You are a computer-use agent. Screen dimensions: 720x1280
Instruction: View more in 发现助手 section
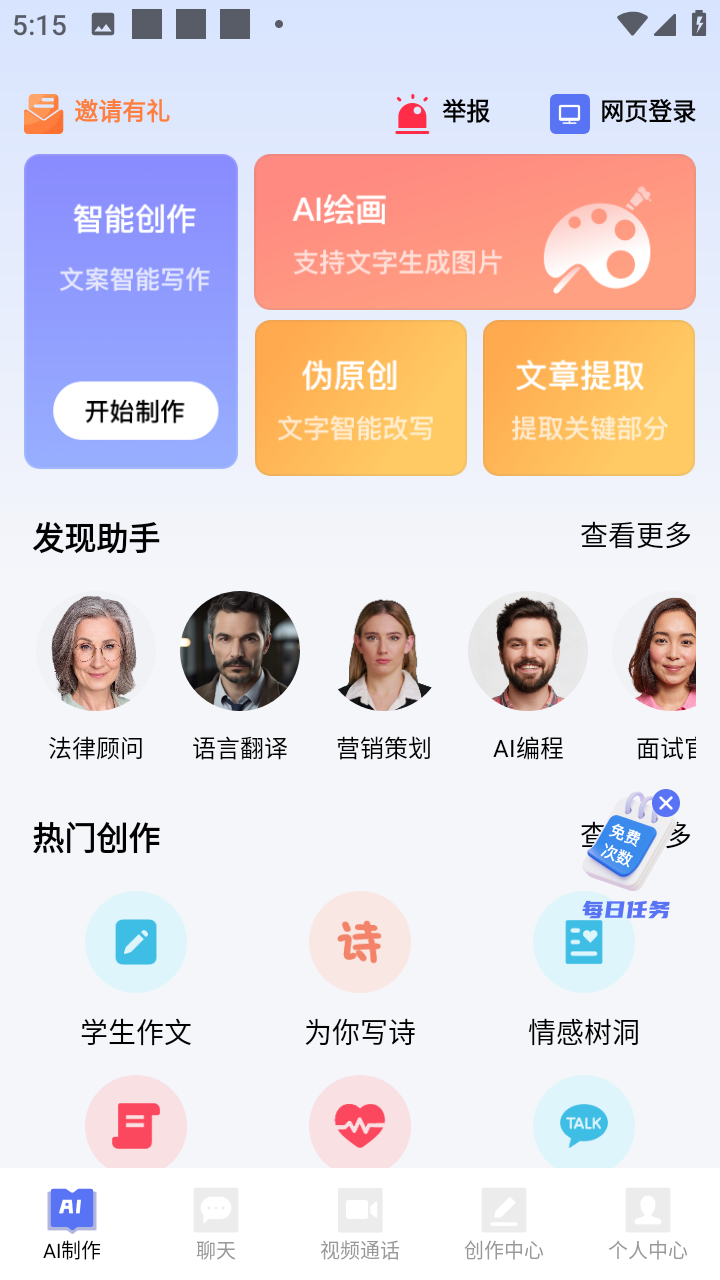(x=636, y=536)
